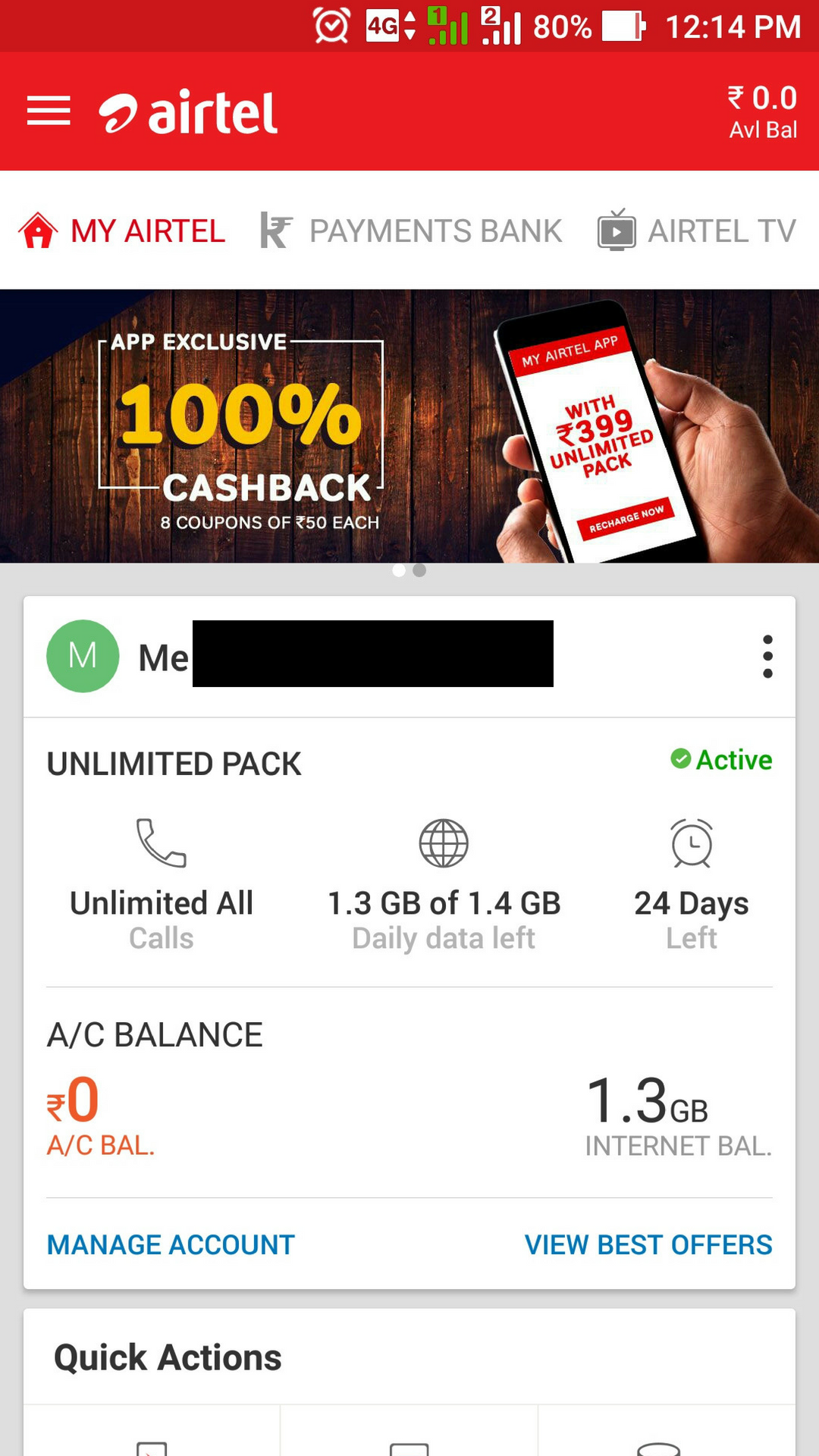View best offers

tap(648, 1244)
